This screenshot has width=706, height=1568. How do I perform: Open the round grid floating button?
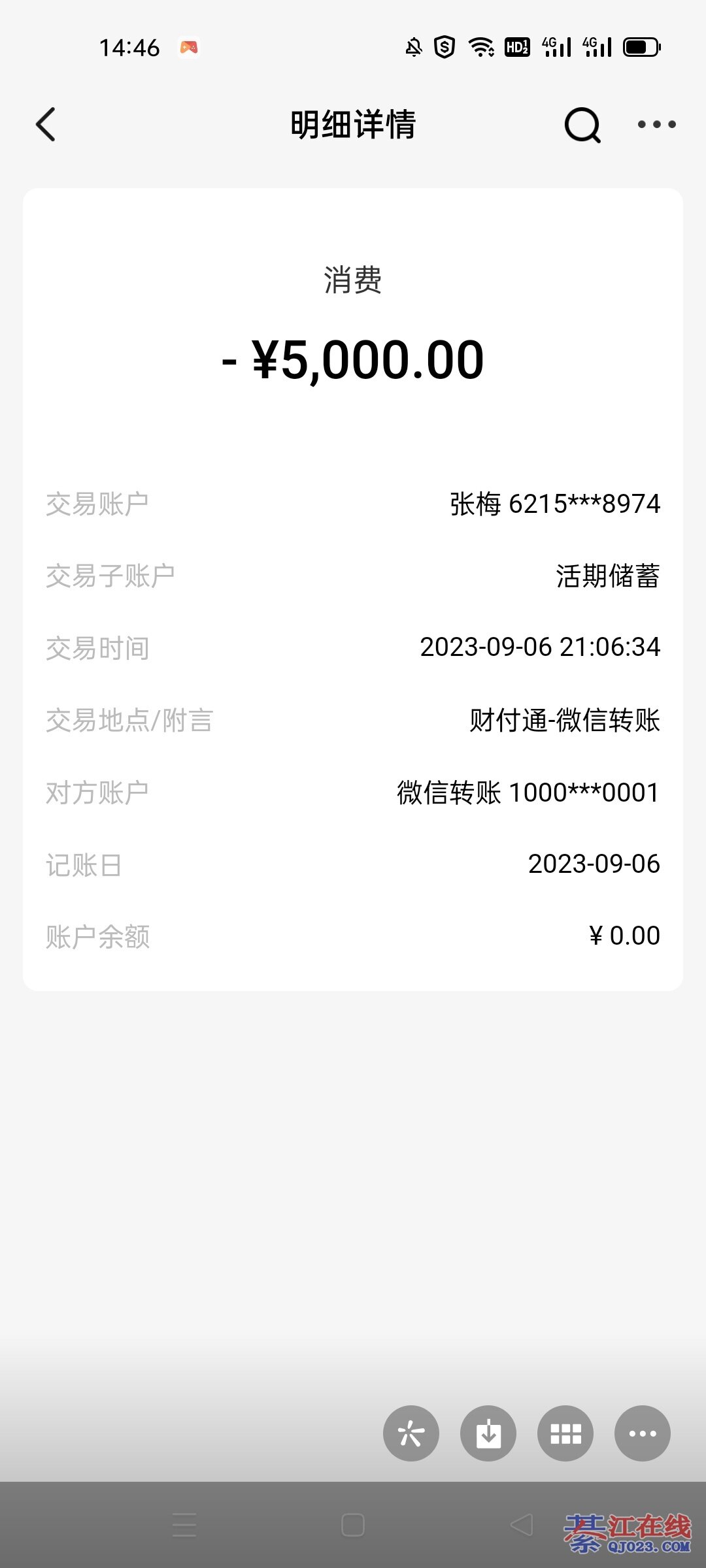(565, 1433)
